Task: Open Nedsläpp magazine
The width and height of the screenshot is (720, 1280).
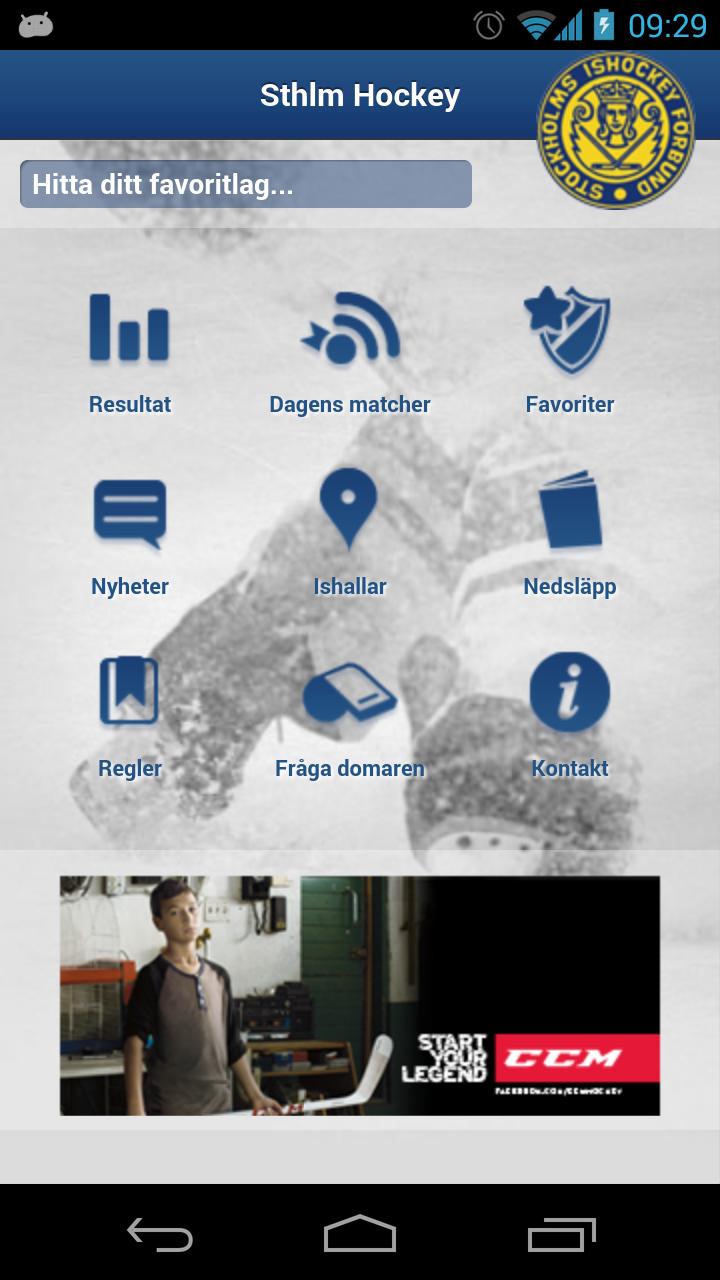Action: (569, 535)
